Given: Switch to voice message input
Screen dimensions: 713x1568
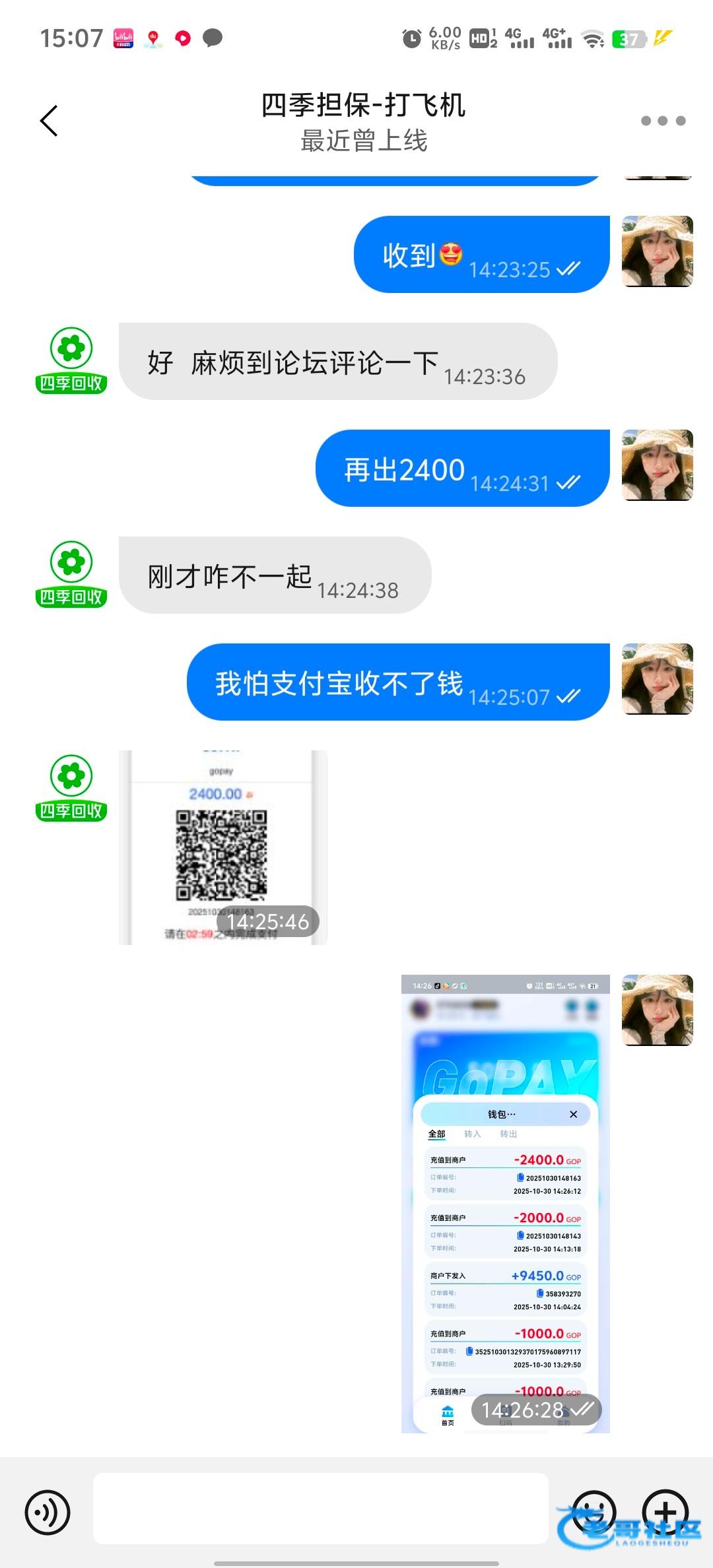Looking at the screenshot, I should click(x=48, y=1512).
